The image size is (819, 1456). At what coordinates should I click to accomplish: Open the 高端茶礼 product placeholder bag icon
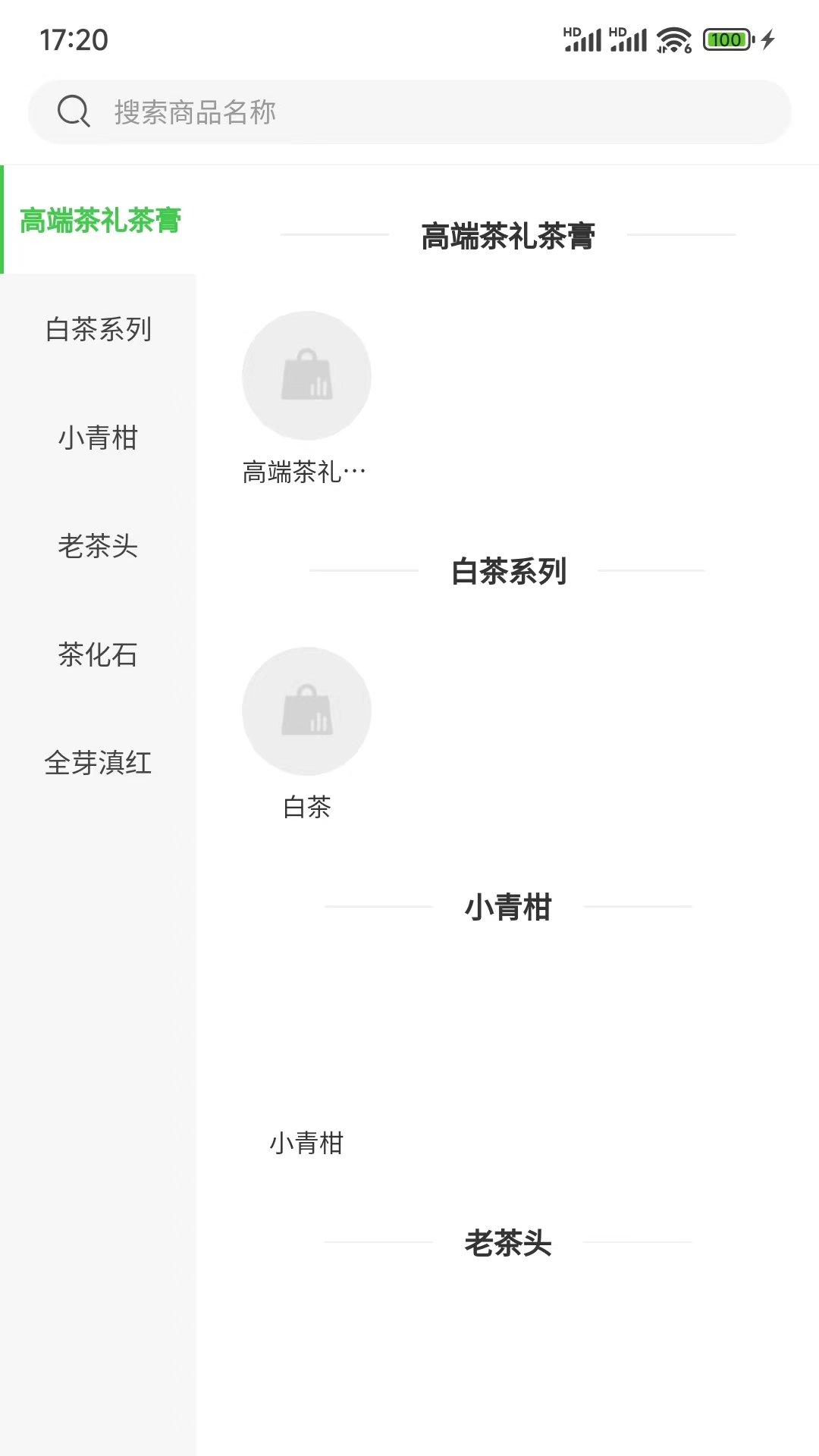coord(306,375)
